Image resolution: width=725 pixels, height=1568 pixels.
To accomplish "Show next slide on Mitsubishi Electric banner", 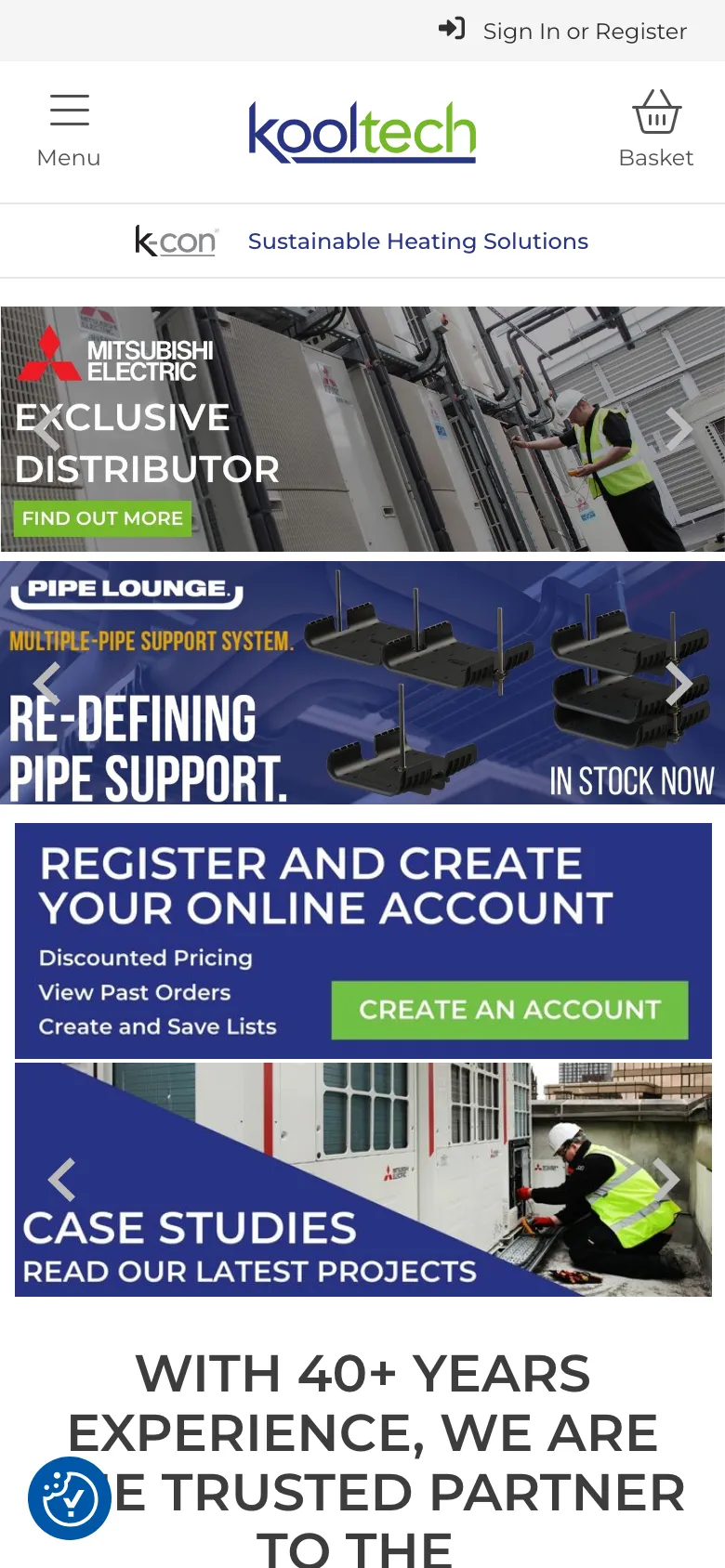I will [x=679, y=429].
